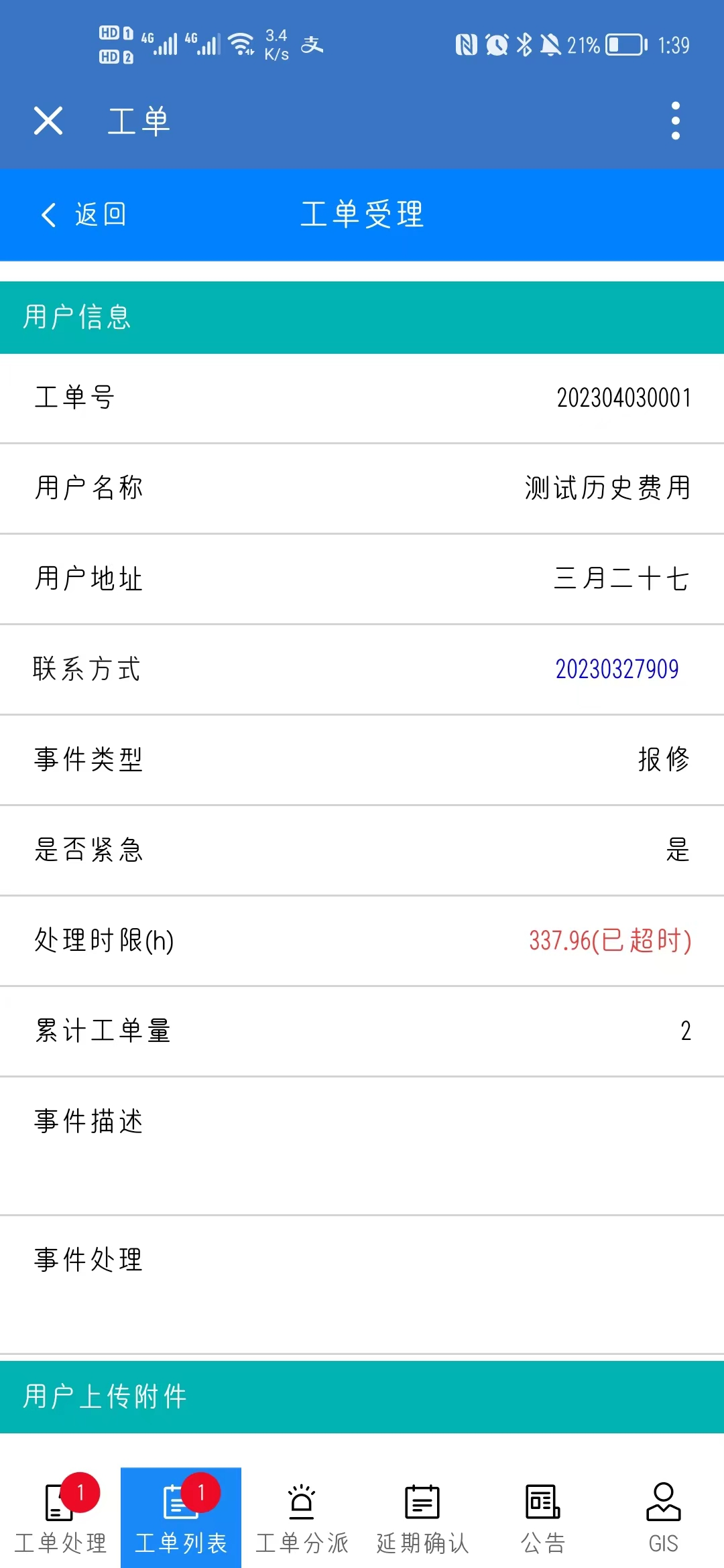View the 公告 tab
Screen dimensions: 724x1568
543,1518
